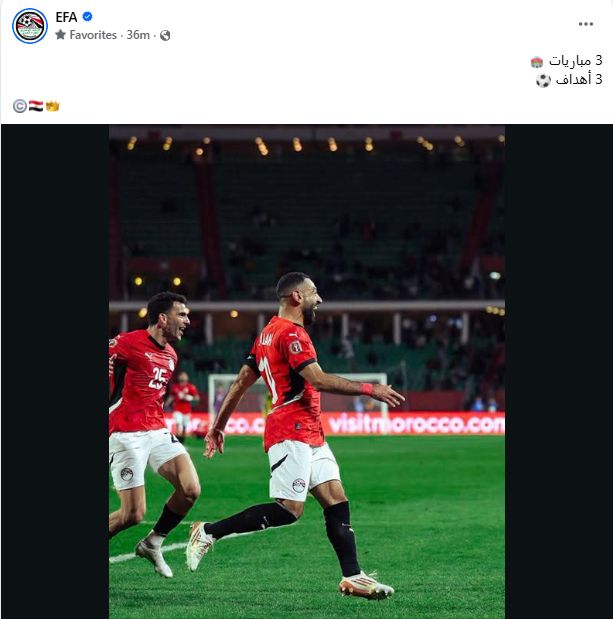
Task: View the post photo in full screen
Action: tap(306, 371)
